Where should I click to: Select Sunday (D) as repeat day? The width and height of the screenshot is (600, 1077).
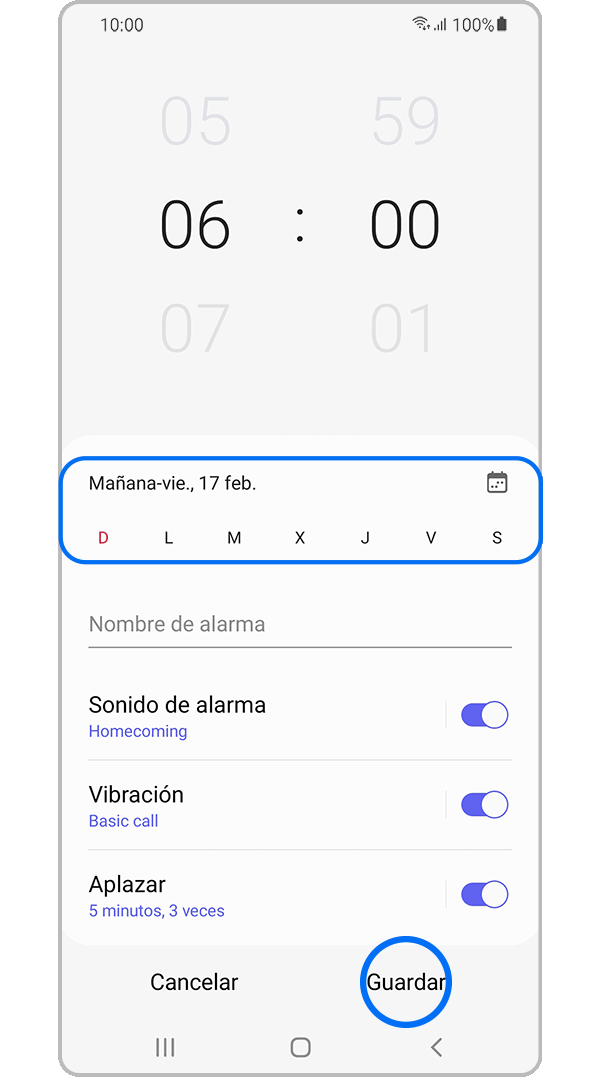[x=103, y=538]
